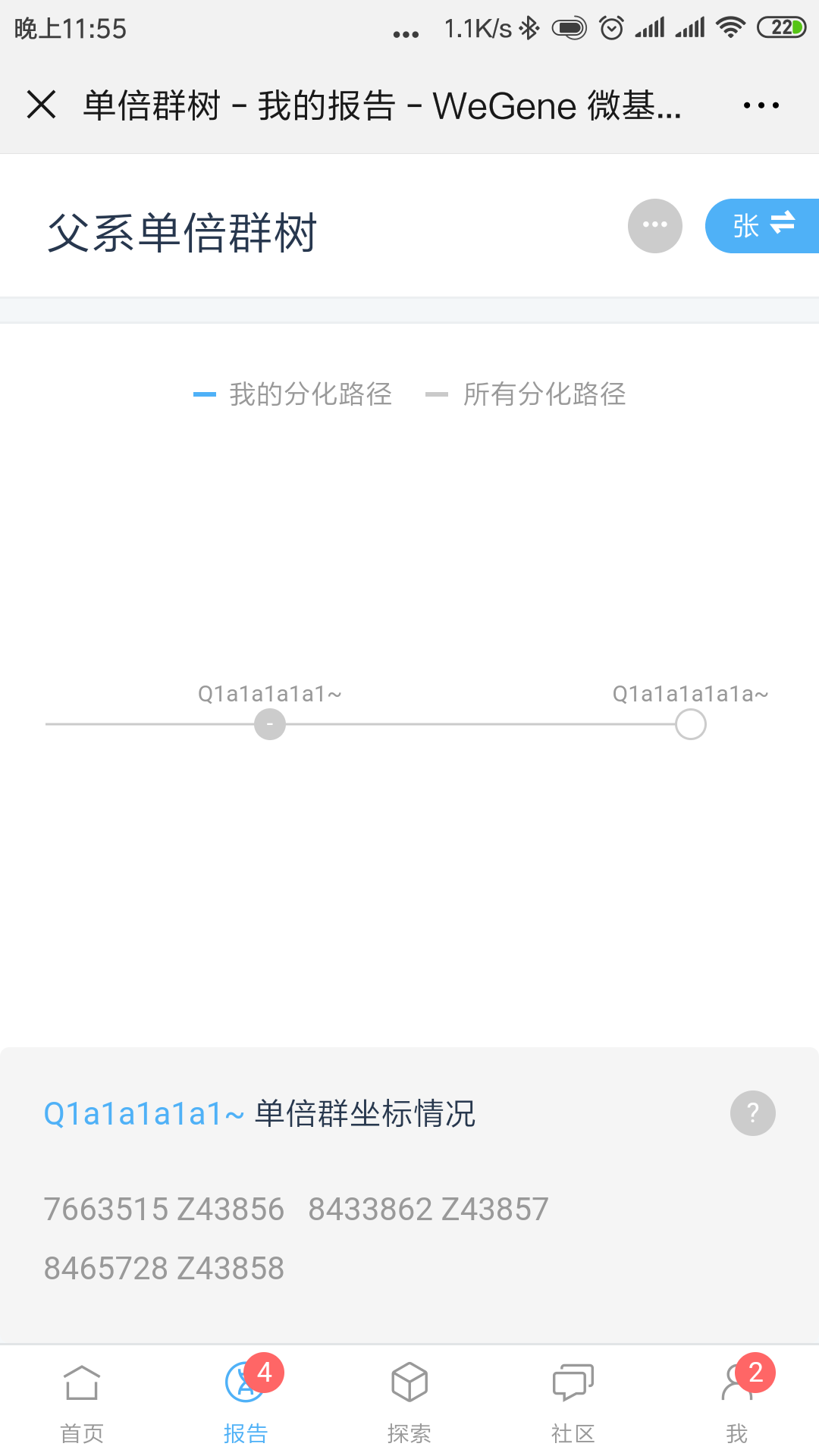819x1456 pixels.
Task: Open the title bar three-dot overflow menu
Action: coord(761,105)
